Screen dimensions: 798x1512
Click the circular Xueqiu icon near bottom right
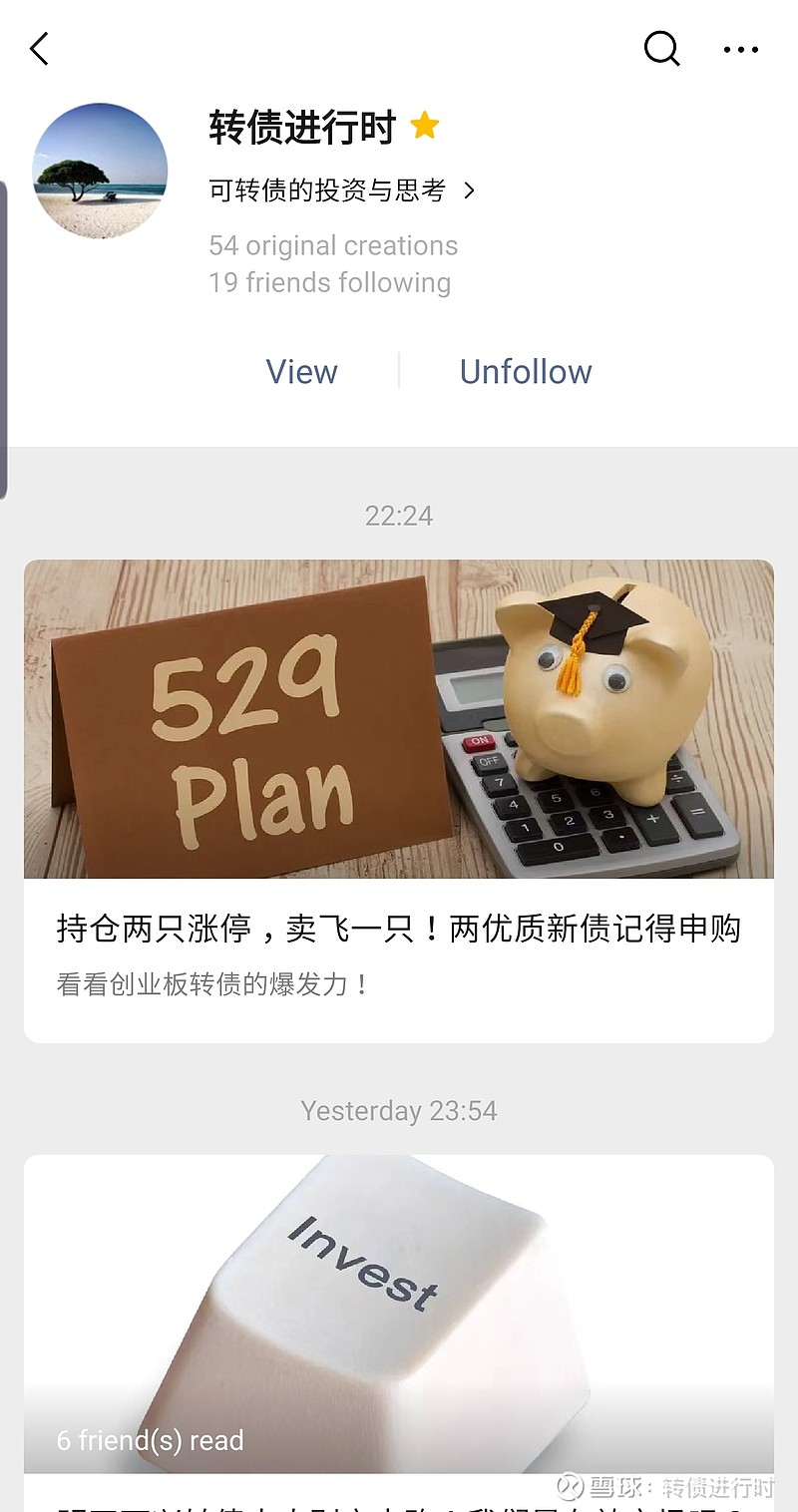pyautogui.click(x=570, y=1487)
